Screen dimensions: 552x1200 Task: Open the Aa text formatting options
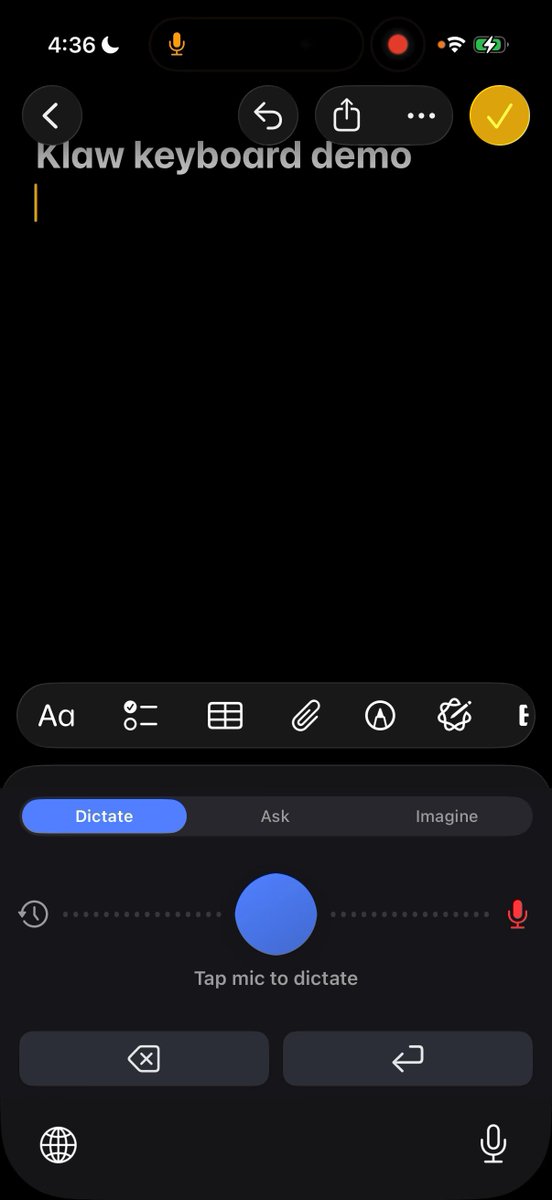pyautogui.click(x=57, y=716)
